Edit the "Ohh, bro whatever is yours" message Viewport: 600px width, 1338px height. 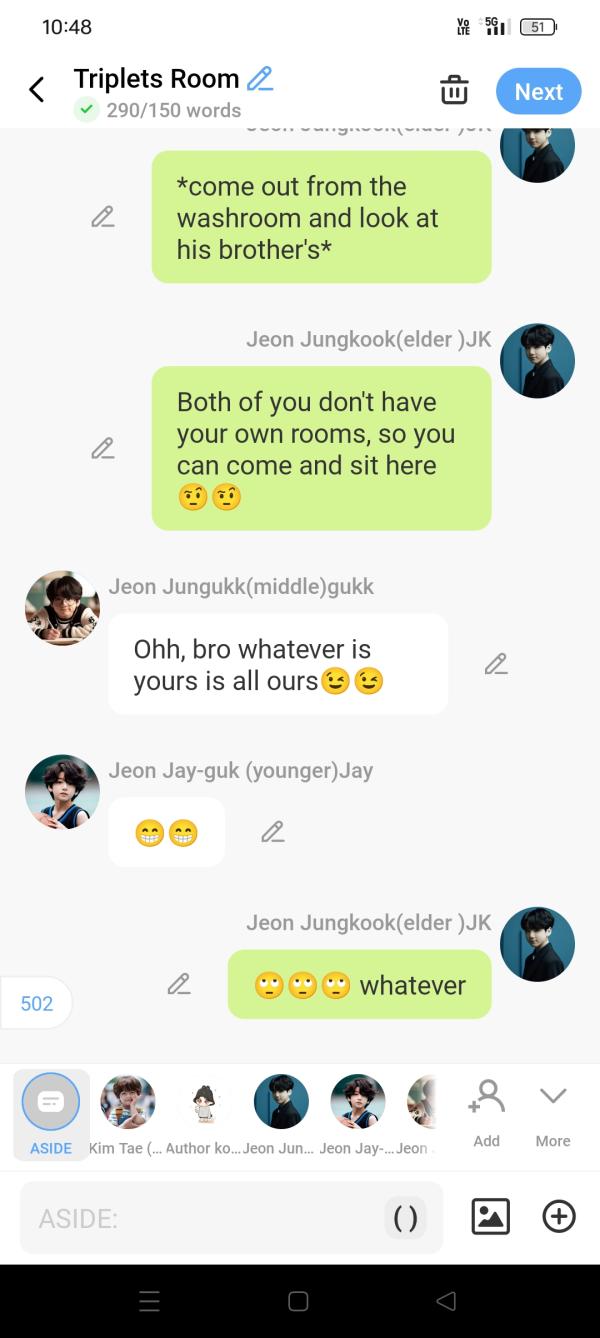pos(496,664)
